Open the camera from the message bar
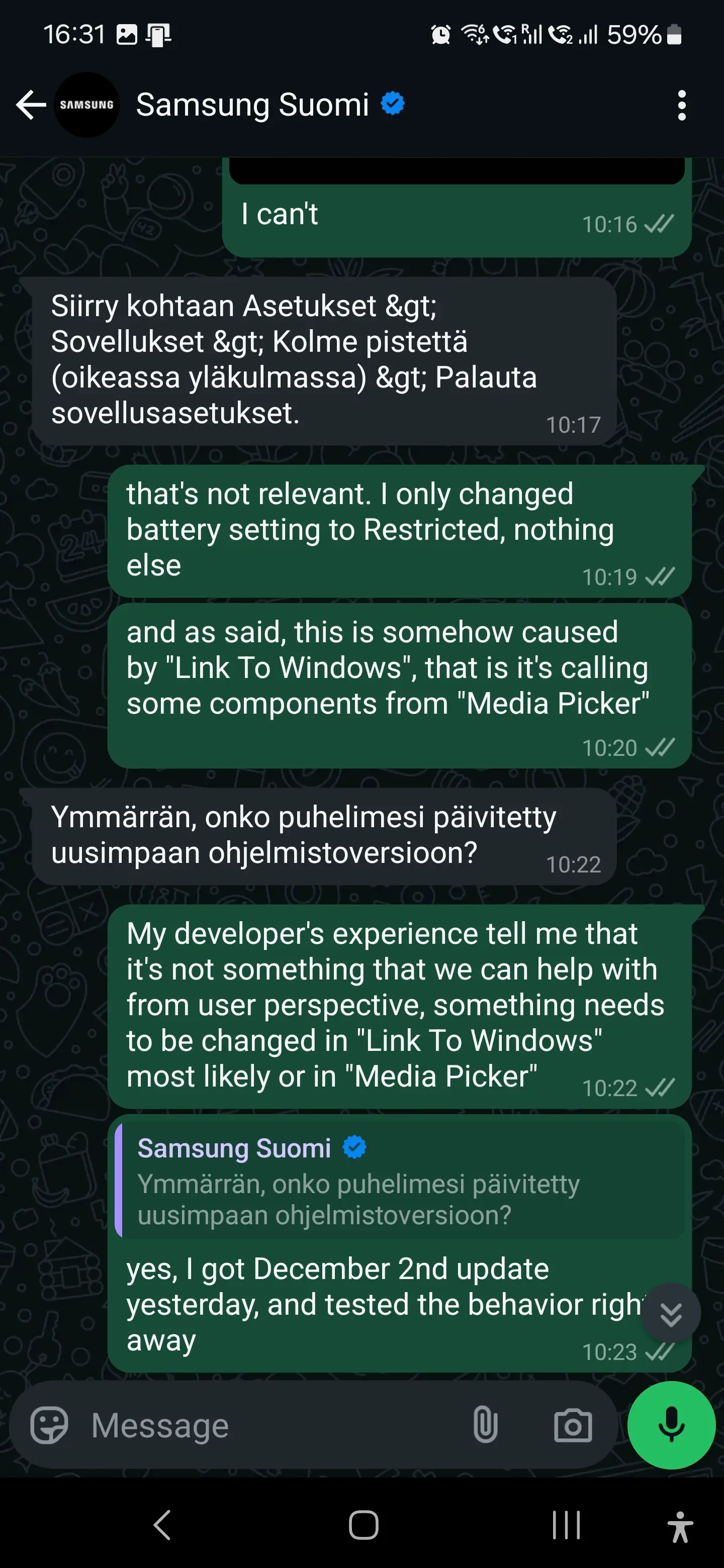The height and width of the screenshot is (1568, 724). [x=572, y=1426]
